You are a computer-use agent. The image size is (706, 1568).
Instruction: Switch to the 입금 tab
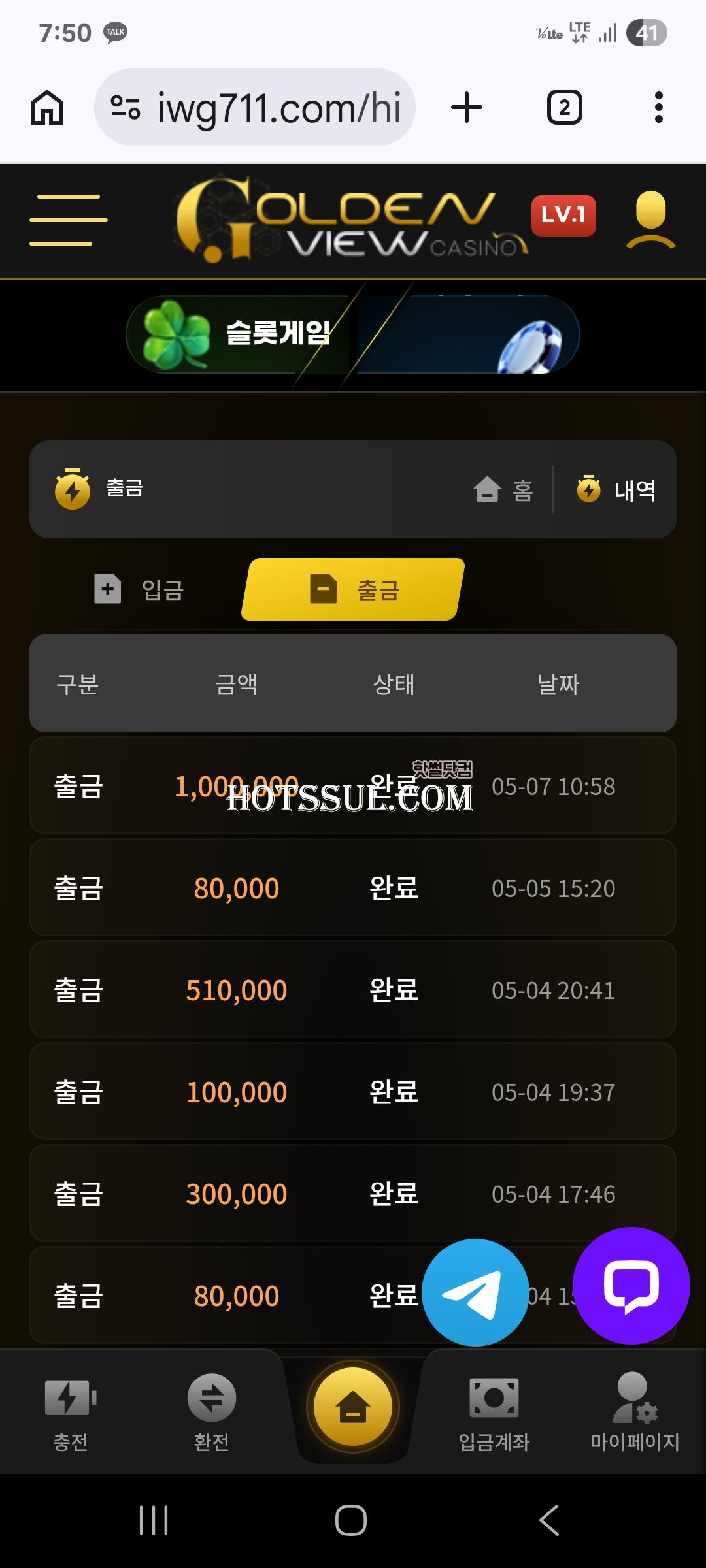(x=139, y=589)
